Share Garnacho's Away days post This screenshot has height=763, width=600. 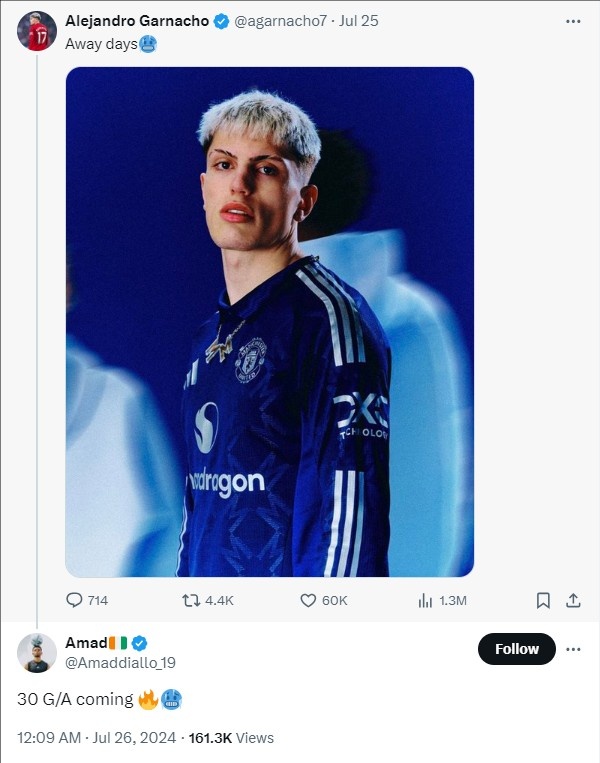pos(573,600)
